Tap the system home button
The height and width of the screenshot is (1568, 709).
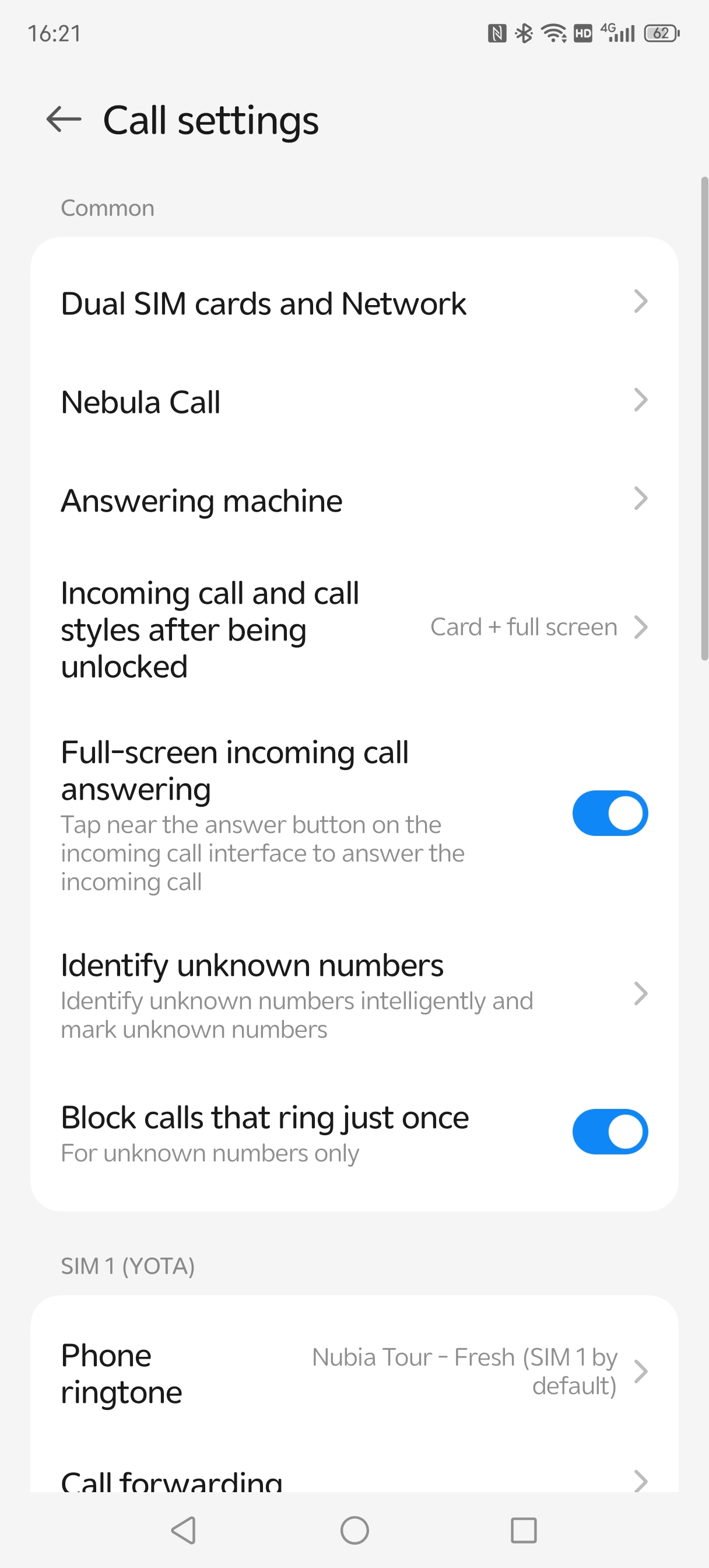click(x=354, y=1530)
